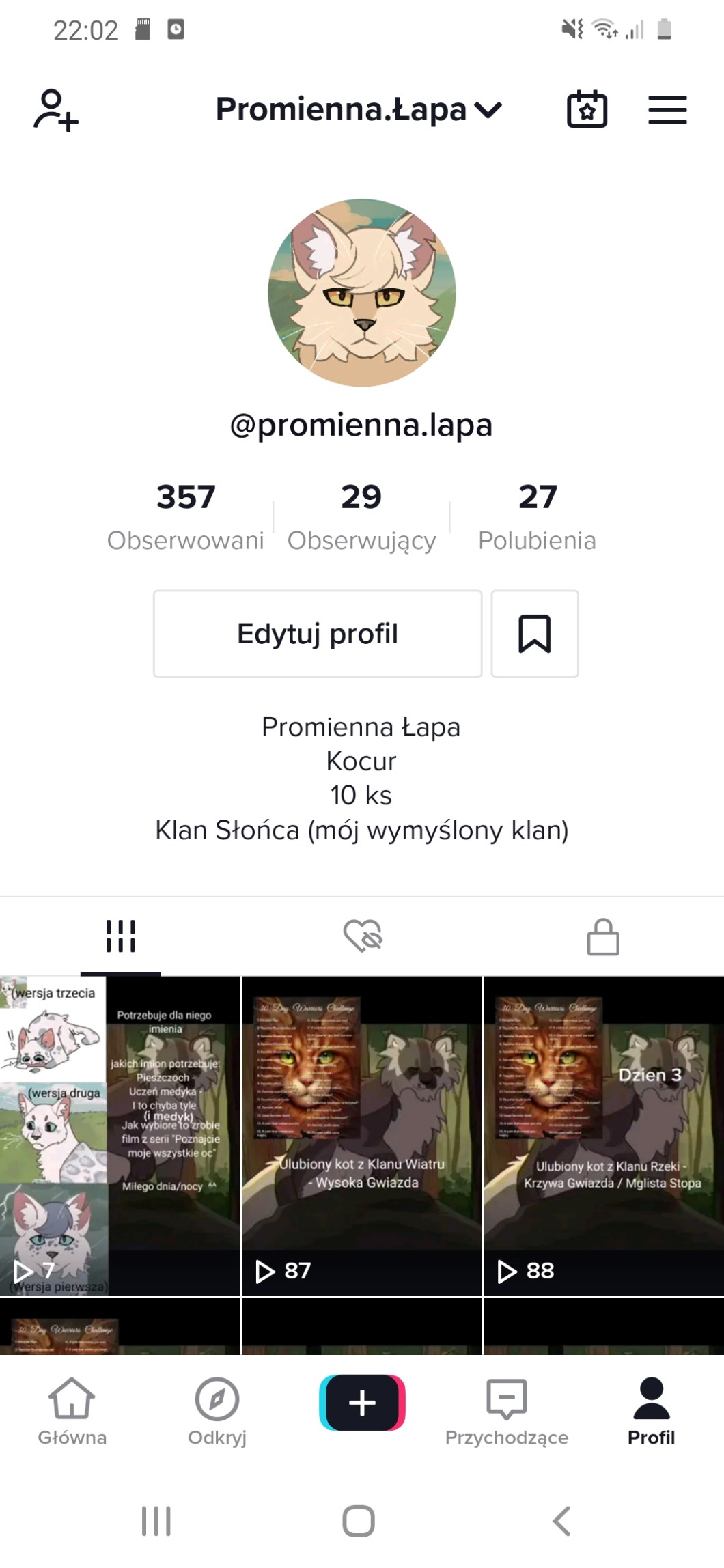This screenshot has width=724, height=1568.
Task: Switch to the Odkryj tab
Action: pos(217,1411)
